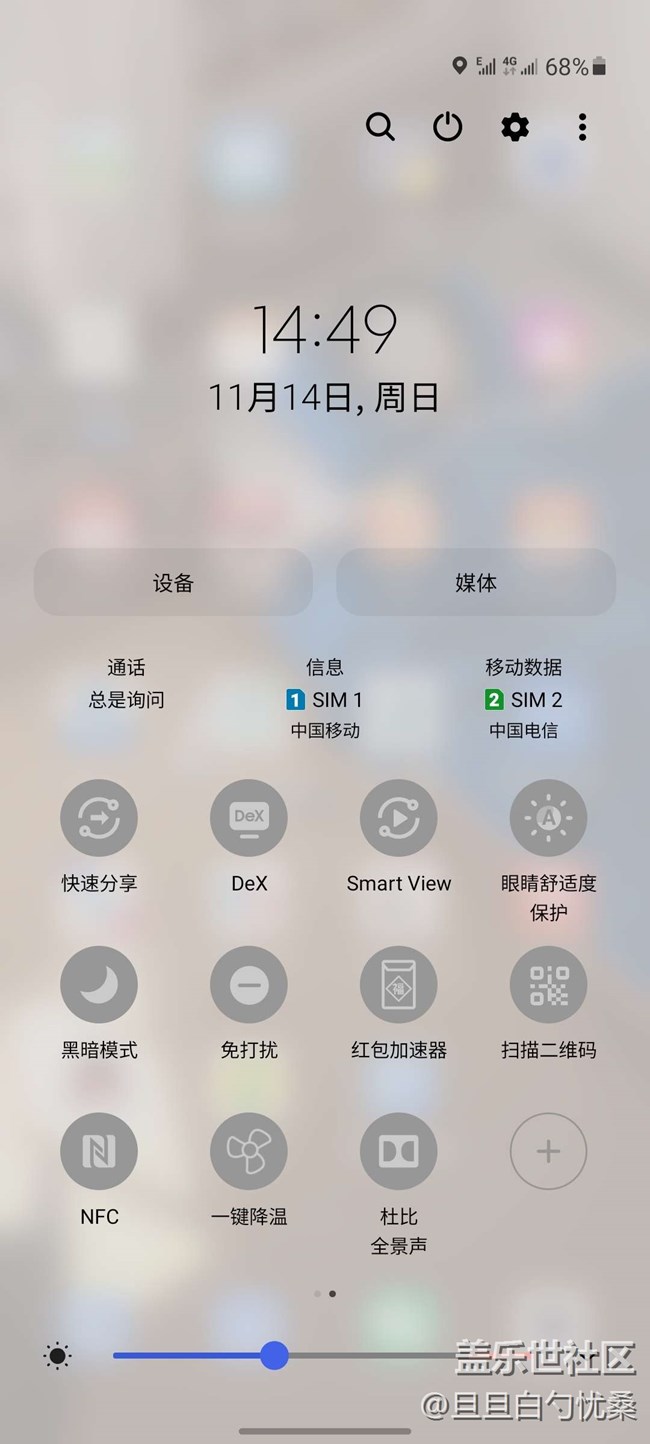Open settings via the gear icon

tap(514, 127)
